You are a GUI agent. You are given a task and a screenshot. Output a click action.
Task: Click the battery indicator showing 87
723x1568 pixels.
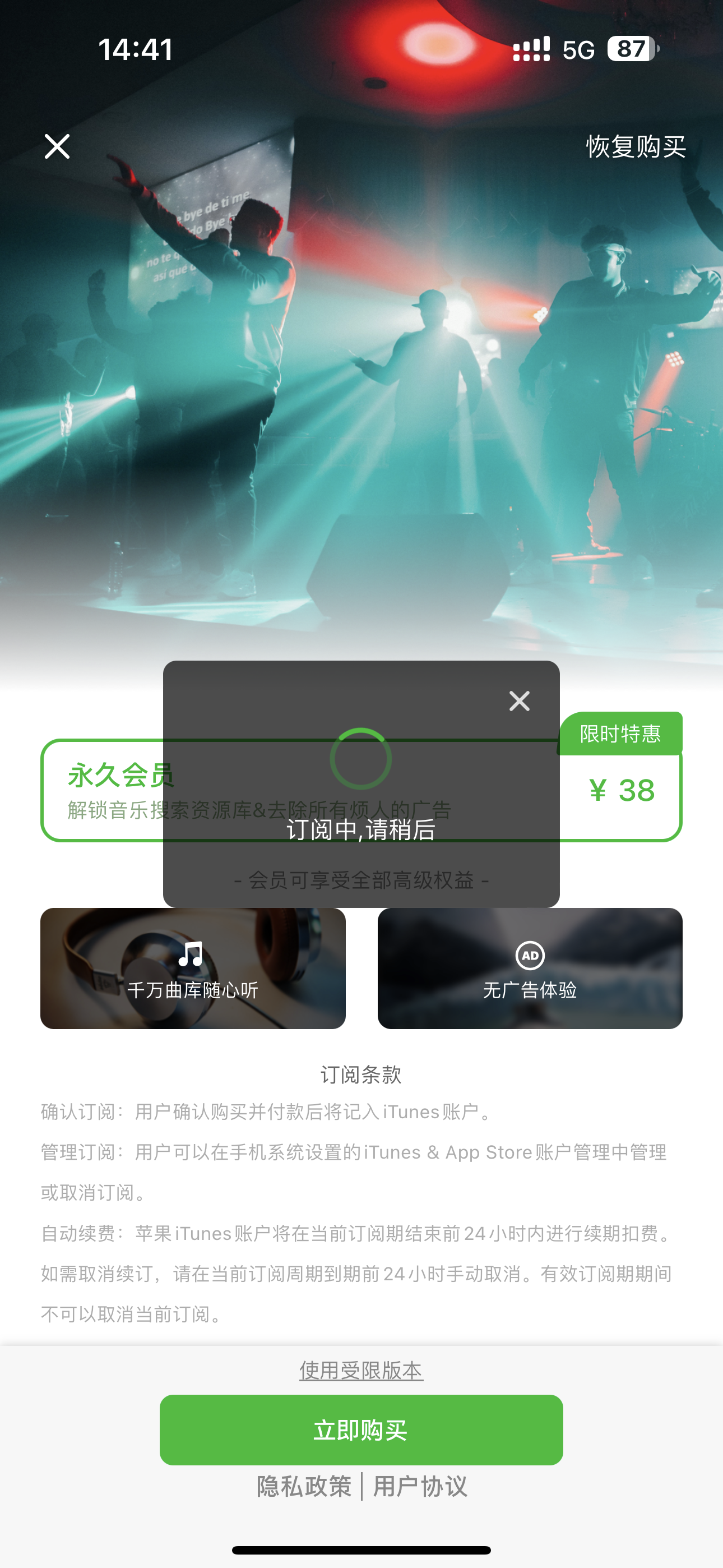pyautogui.click(x=630, y=49)
